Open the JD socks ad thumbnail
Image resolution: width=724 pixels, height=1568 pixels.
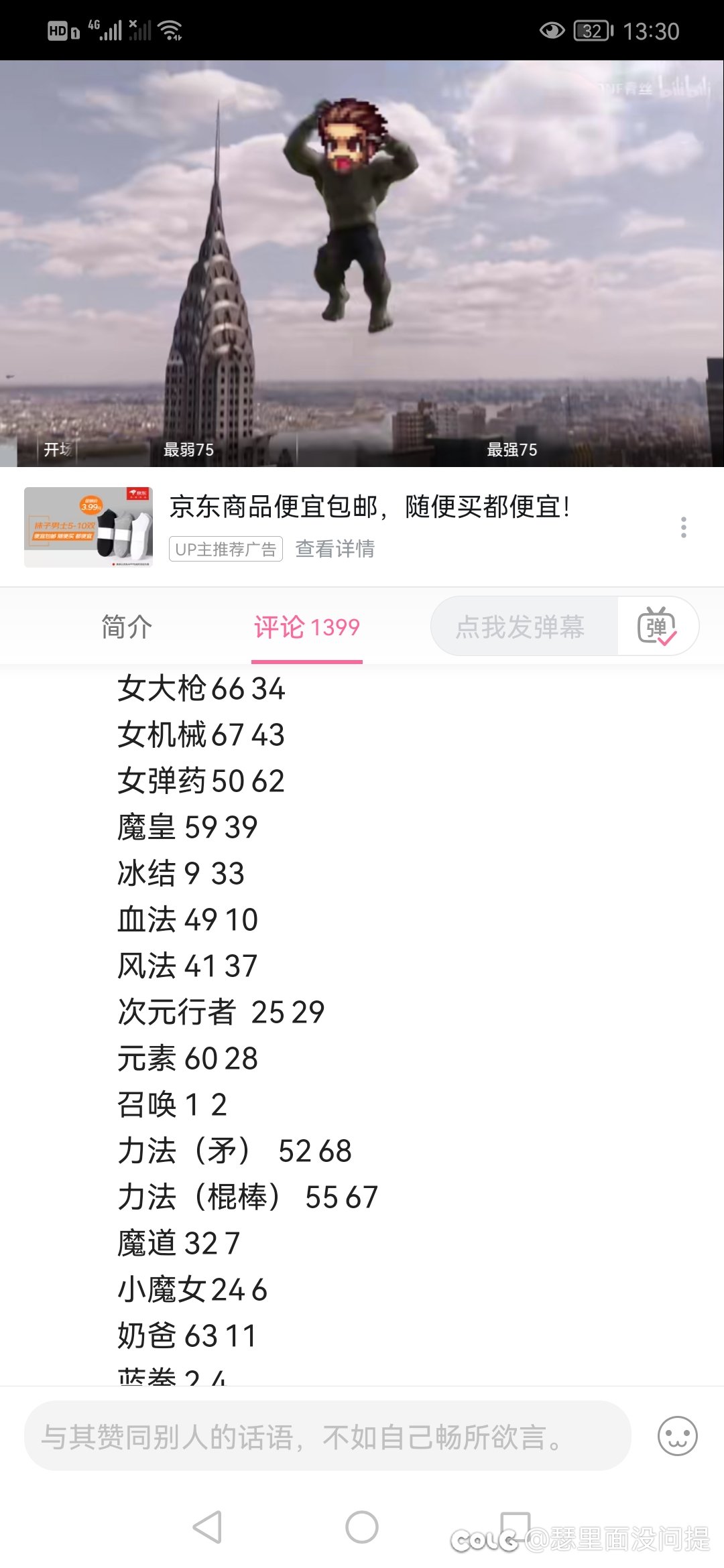pos(88,527)
